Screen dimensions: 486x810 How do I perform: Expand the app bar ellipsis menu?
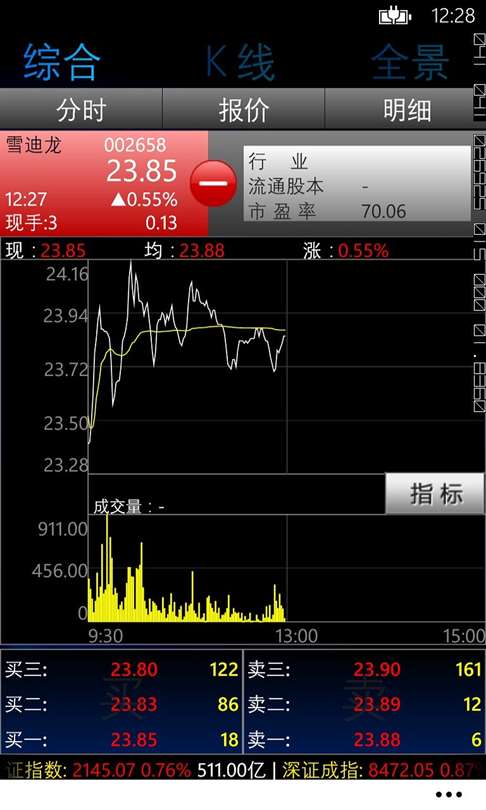tap(448, 795)
